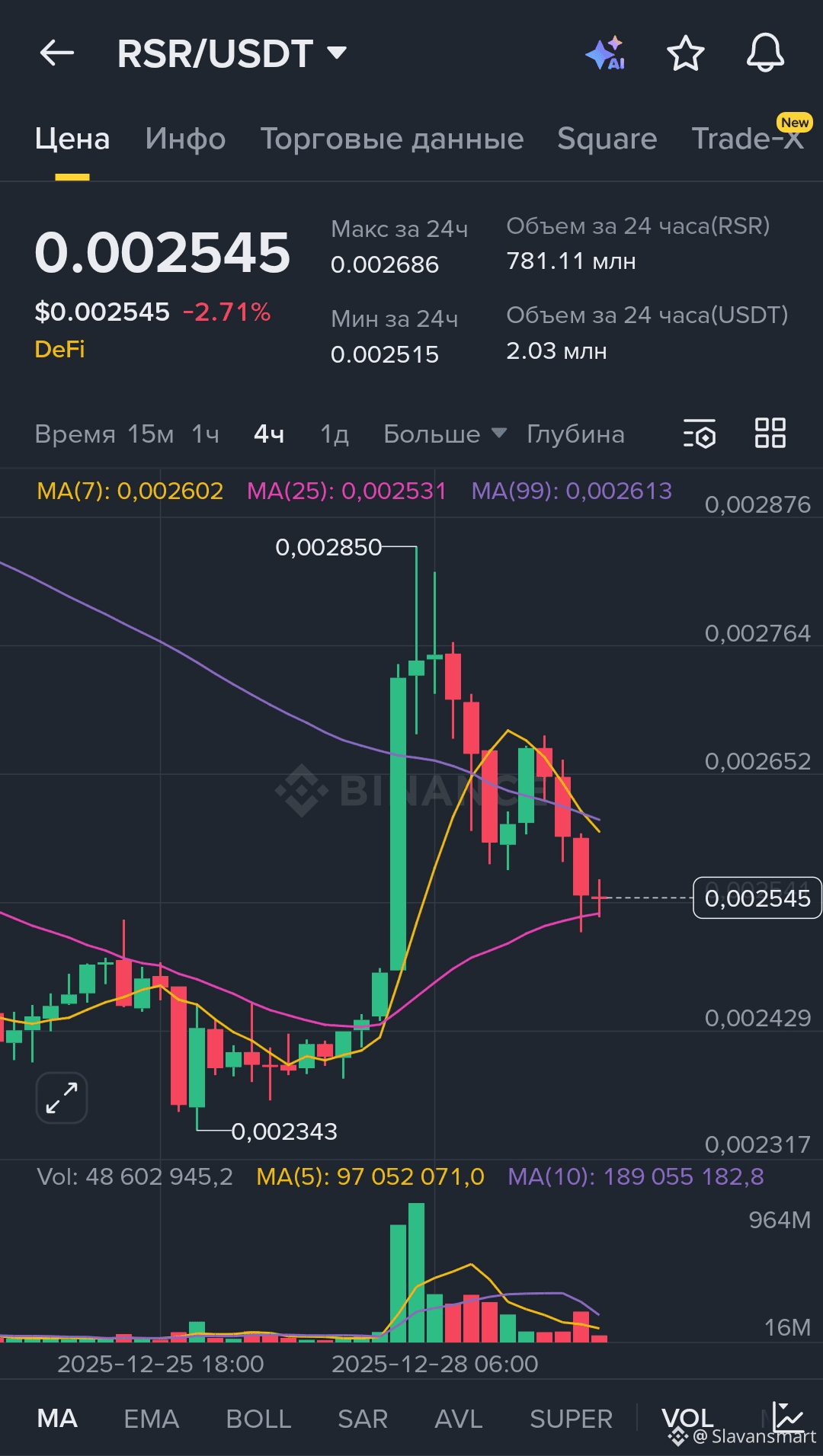
Task: Expand the chart to fullscreen
Action: click(x=62, y=1098)
